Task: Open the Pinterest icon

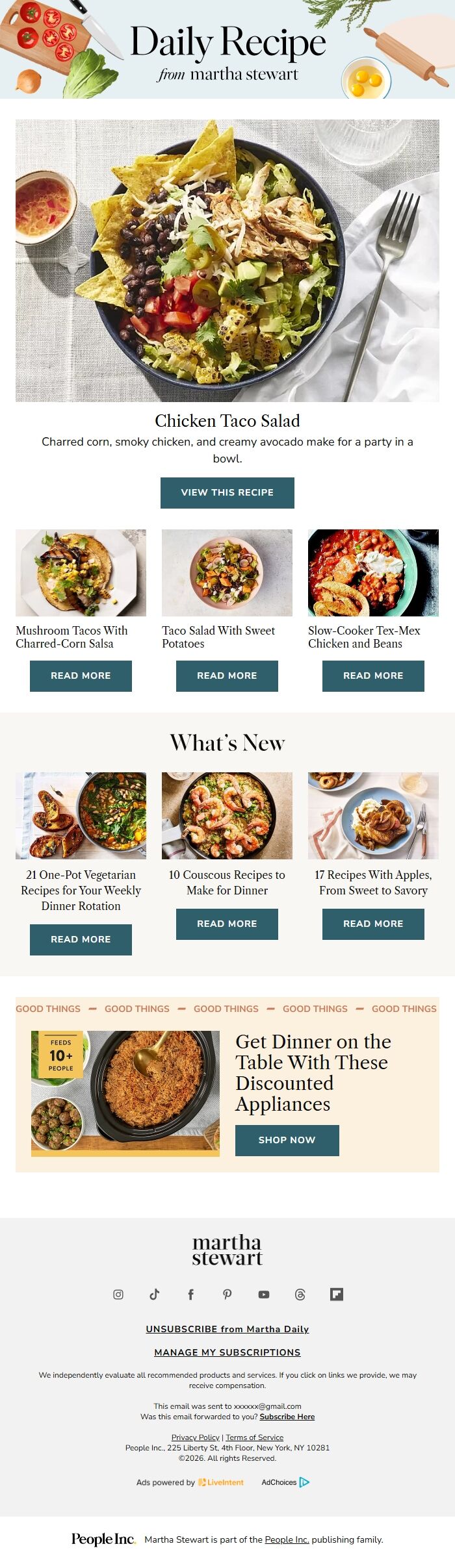Action: tap(227, 1295)
